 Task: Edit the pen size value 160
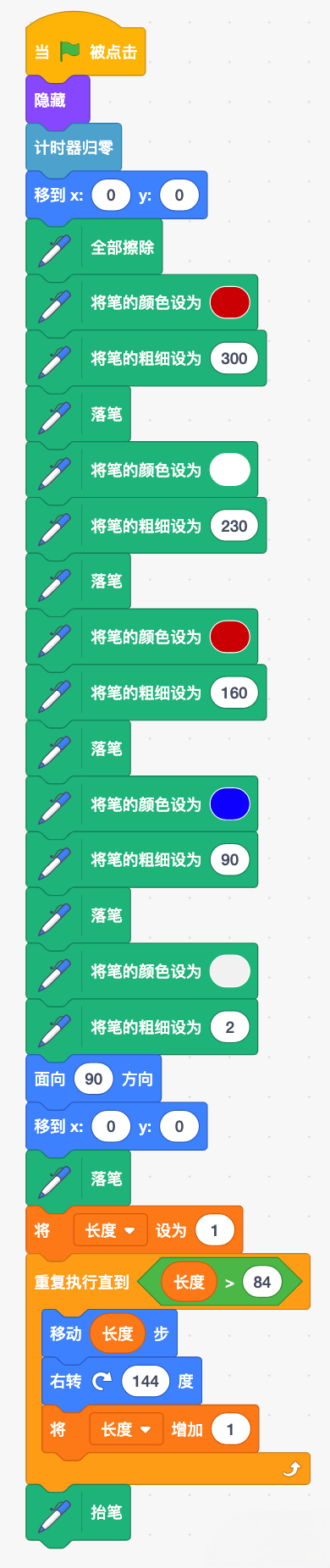[x=234, y=693]
